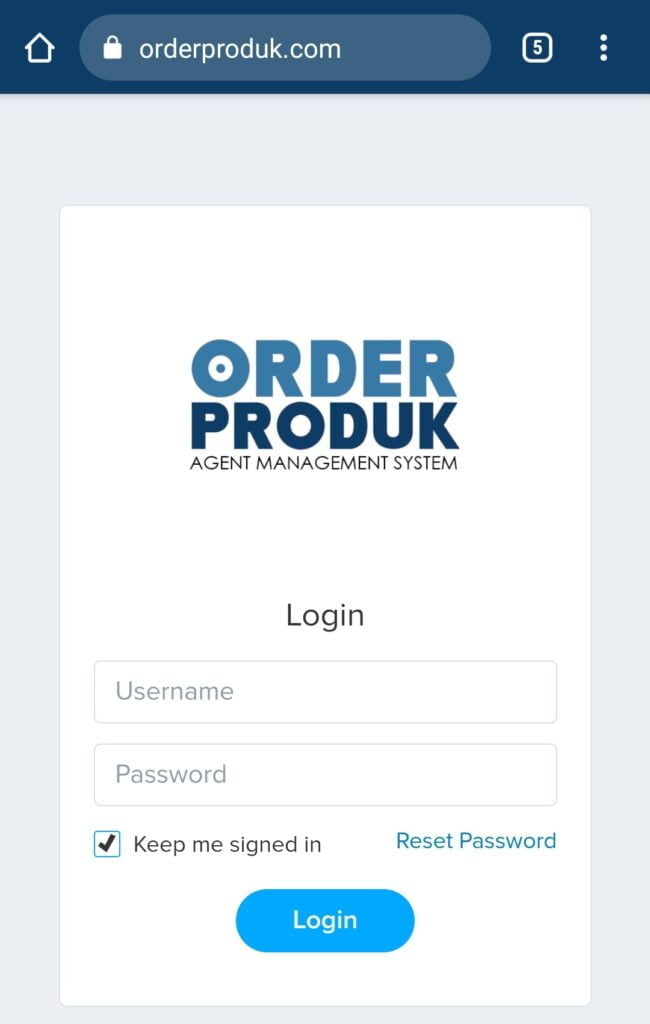Focus the Password field
The height and width of the screenshot is (1024, 650).
325,774
